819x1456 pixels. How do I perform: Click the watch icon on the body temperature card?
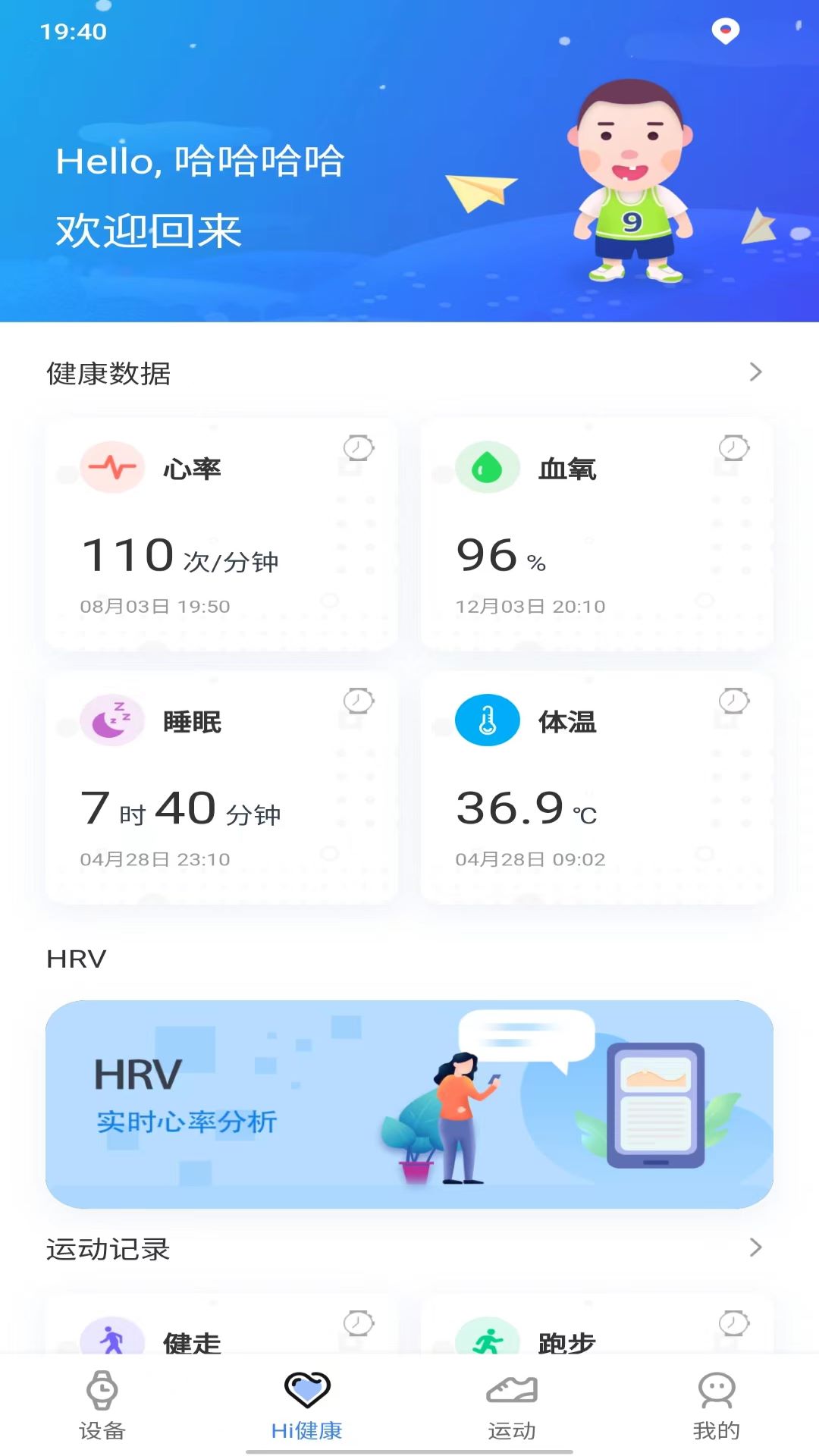[733, 701]
